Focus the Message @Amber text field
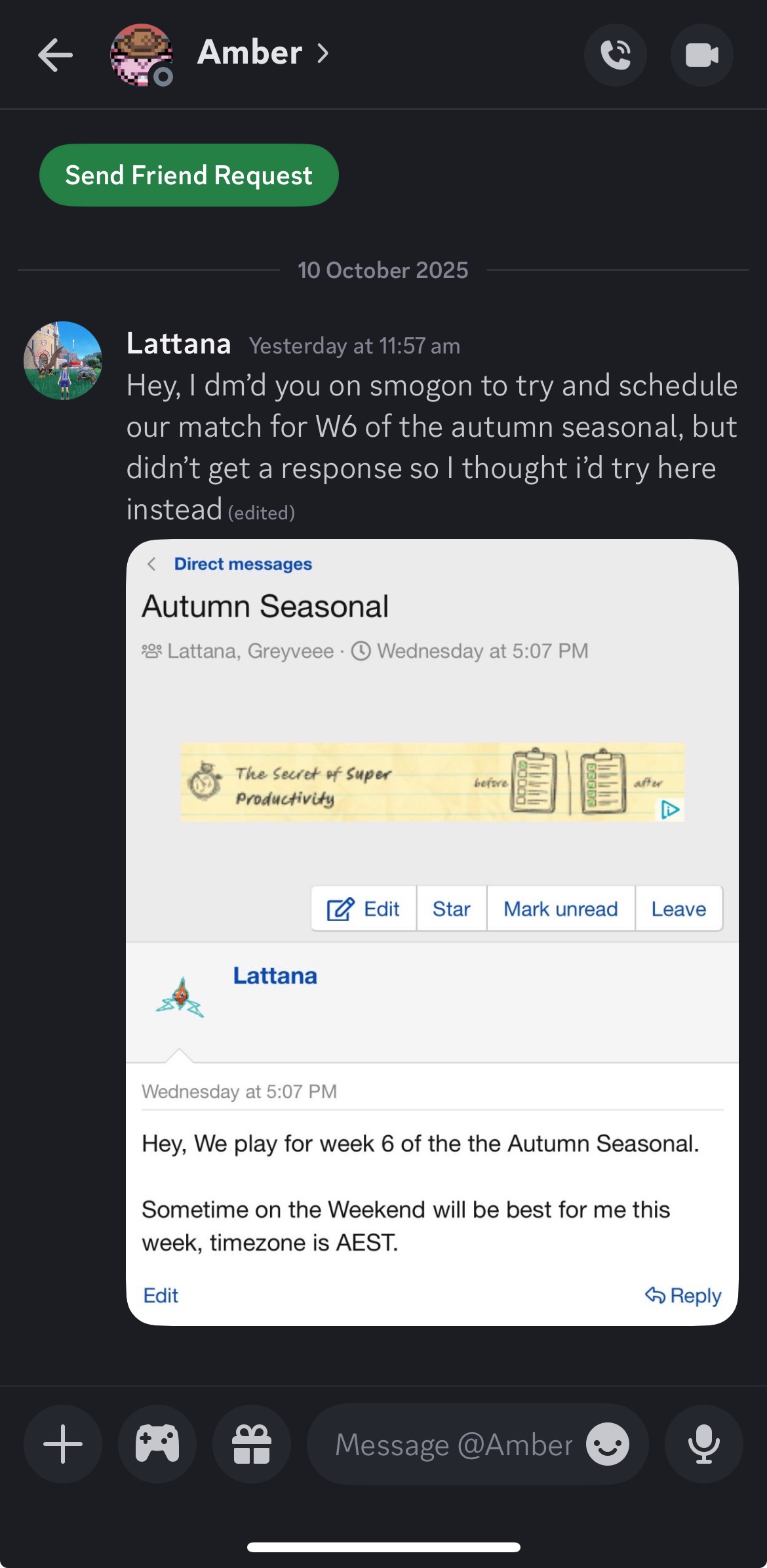The height and width of the screenshot is (1568, 767). [452, 1444]
